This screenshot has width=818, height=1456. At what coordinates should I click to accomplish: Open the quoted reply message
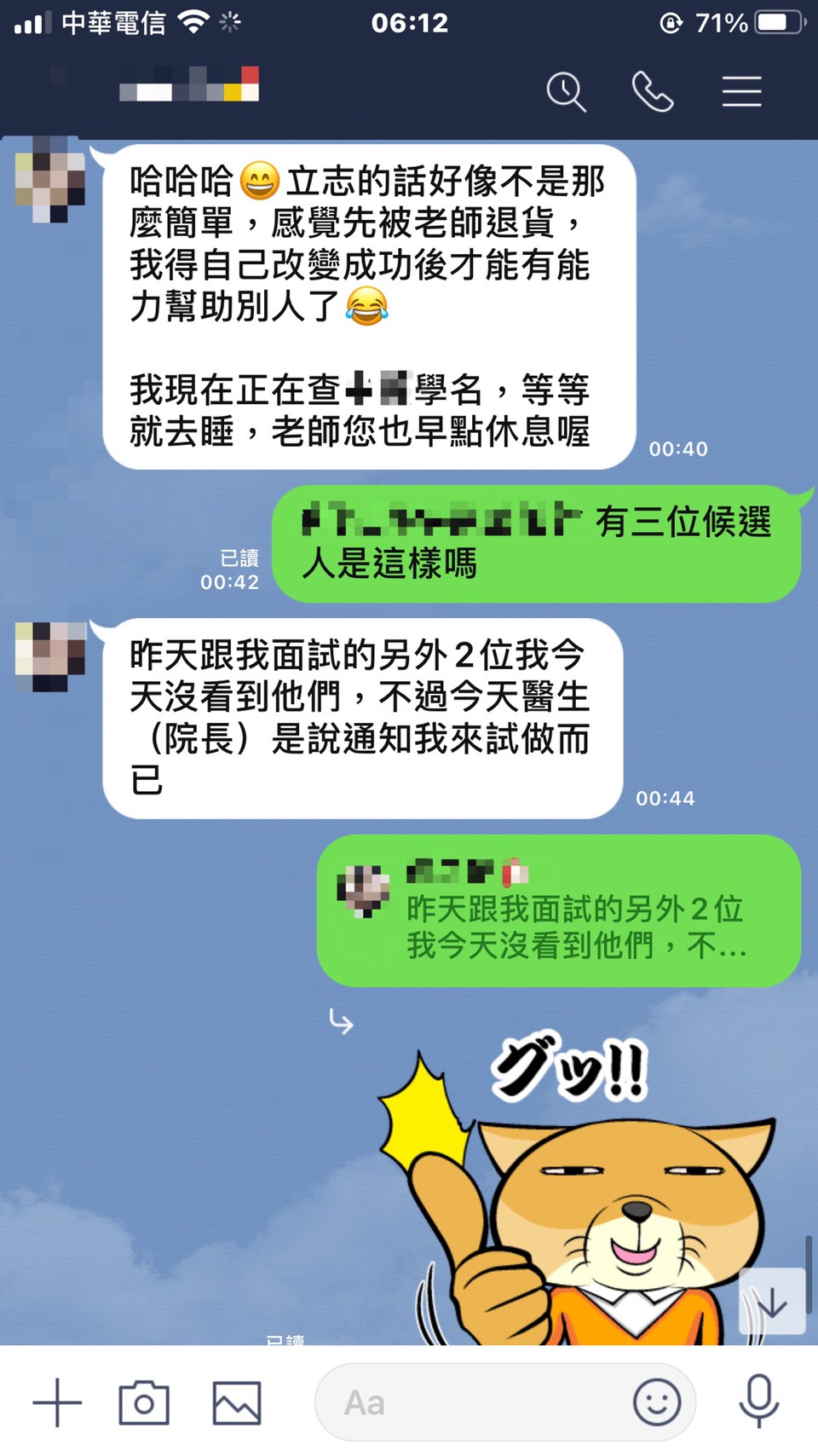tap(559, 910)
